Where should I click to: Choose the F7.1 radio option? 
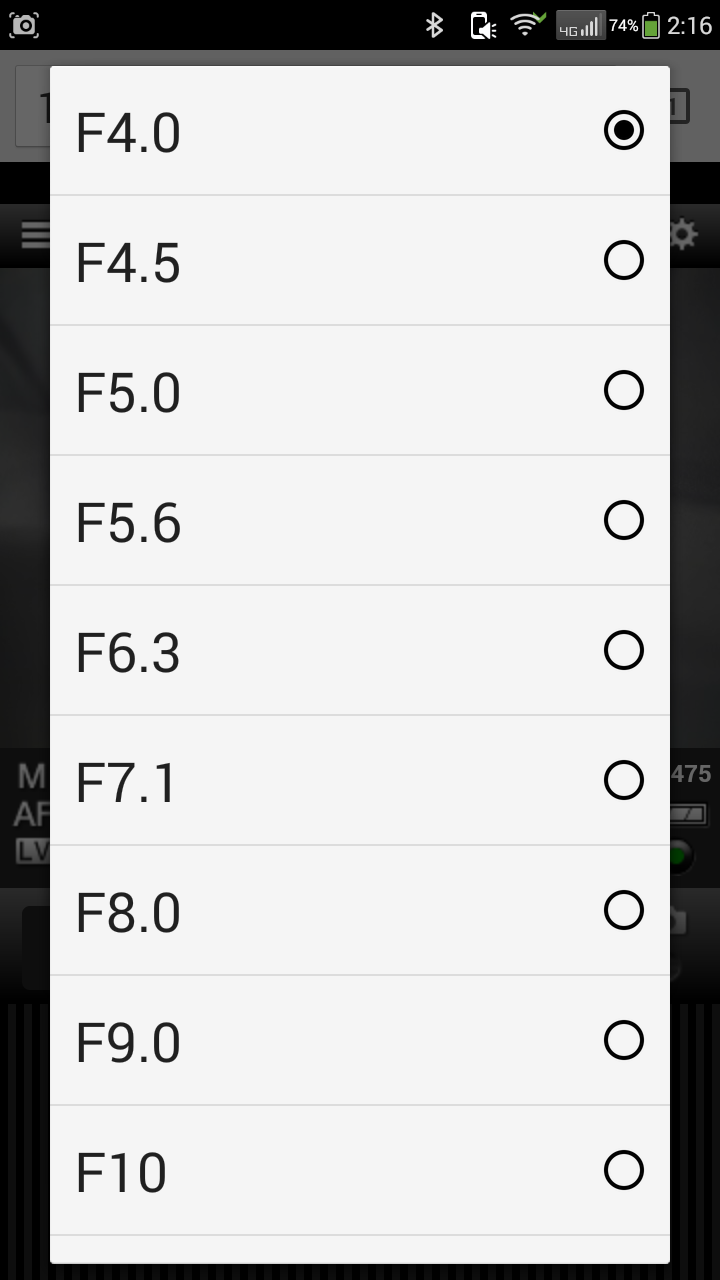pos(360,781)
